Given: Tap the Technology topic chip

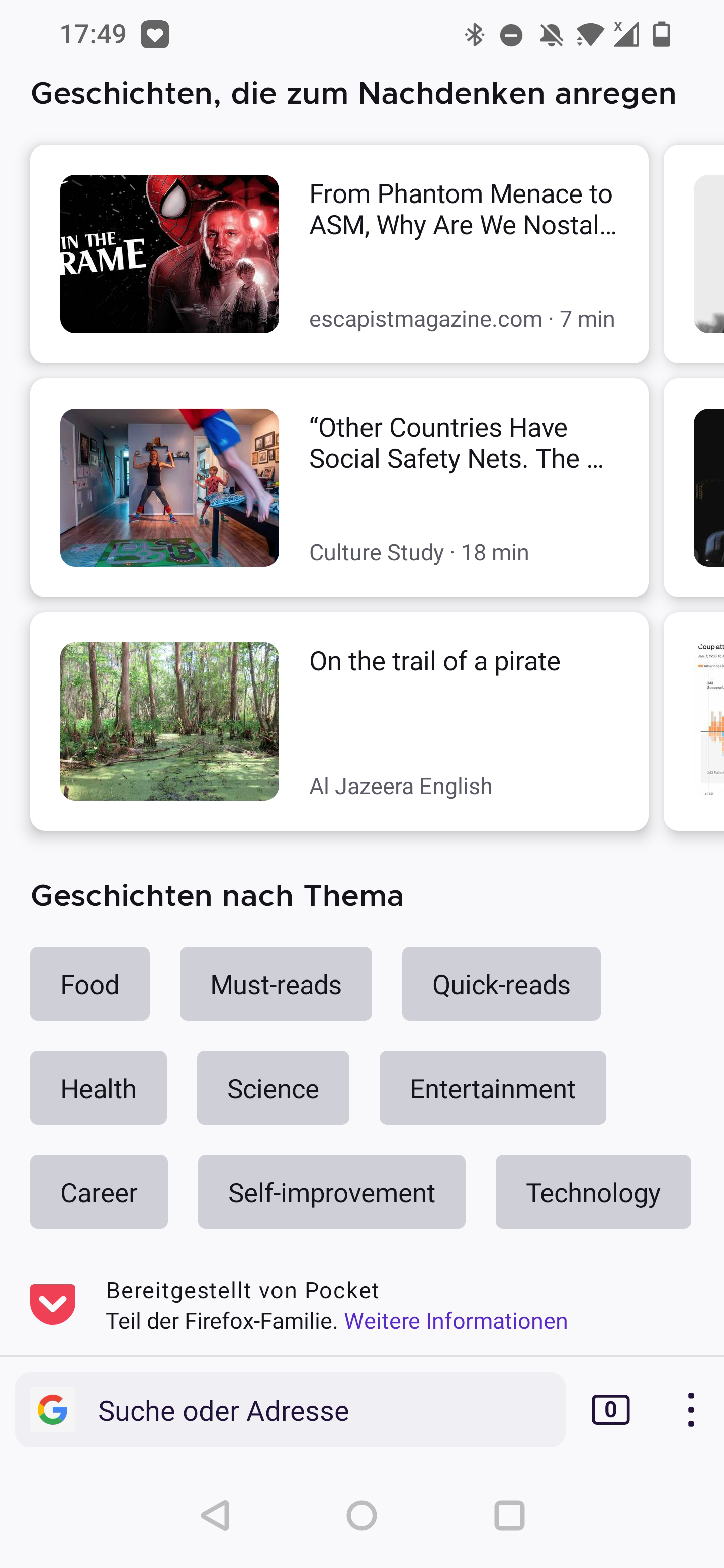Looking at the screenshot, I should click(593, 1192).
